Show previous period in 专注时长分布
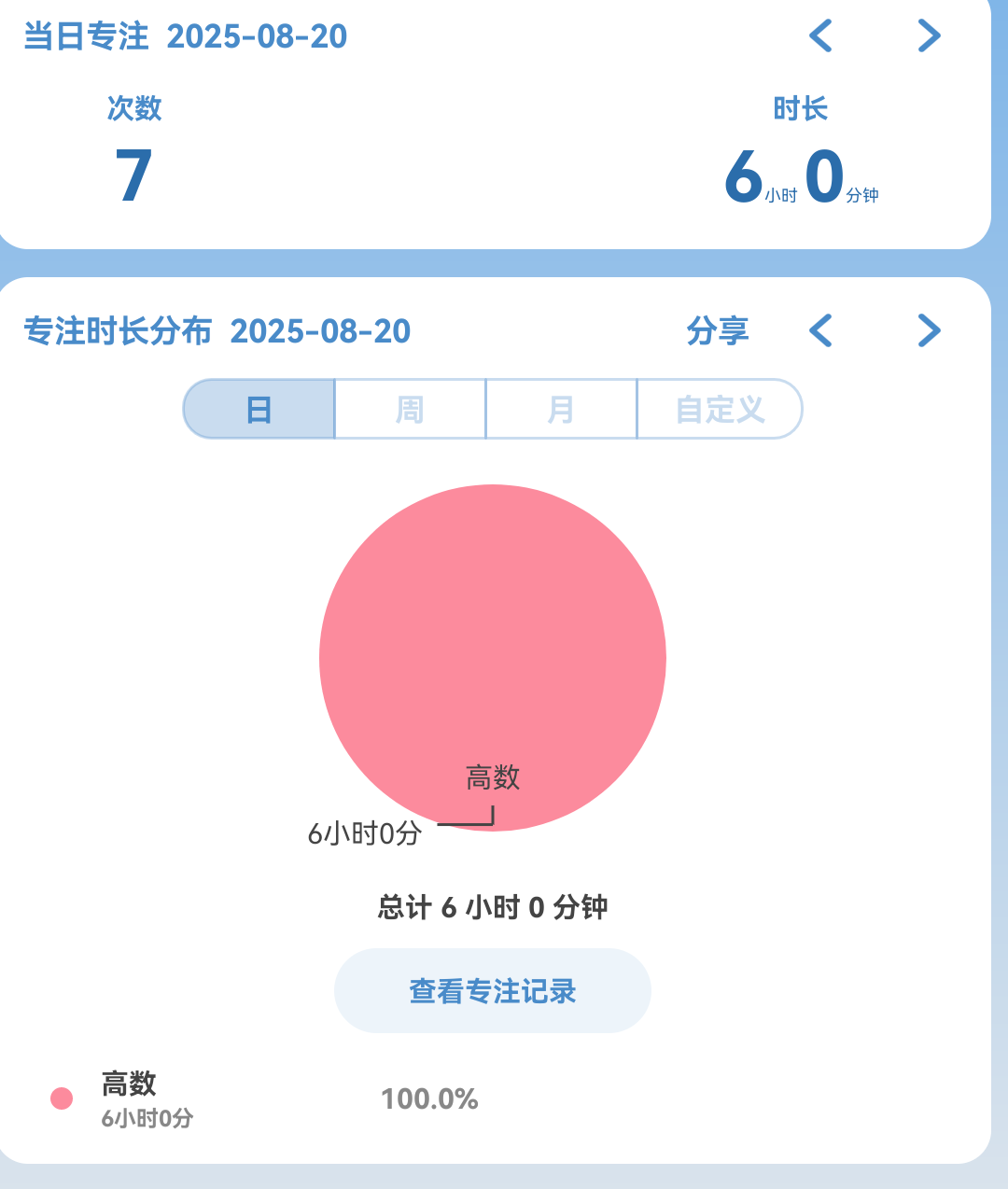Screen dimensions: 1008x1189 [820, 330]
